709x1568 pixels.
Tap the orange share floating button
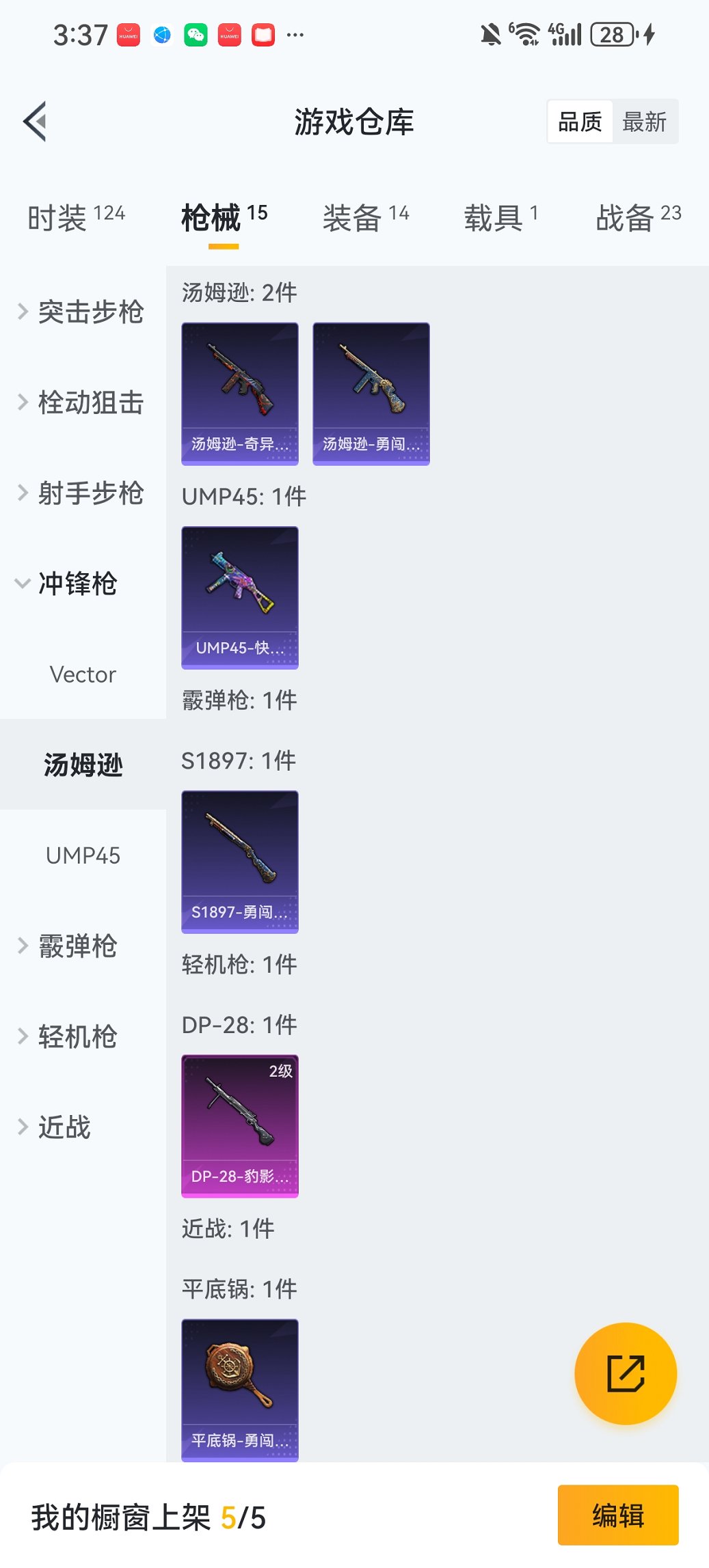(626, 1373)
